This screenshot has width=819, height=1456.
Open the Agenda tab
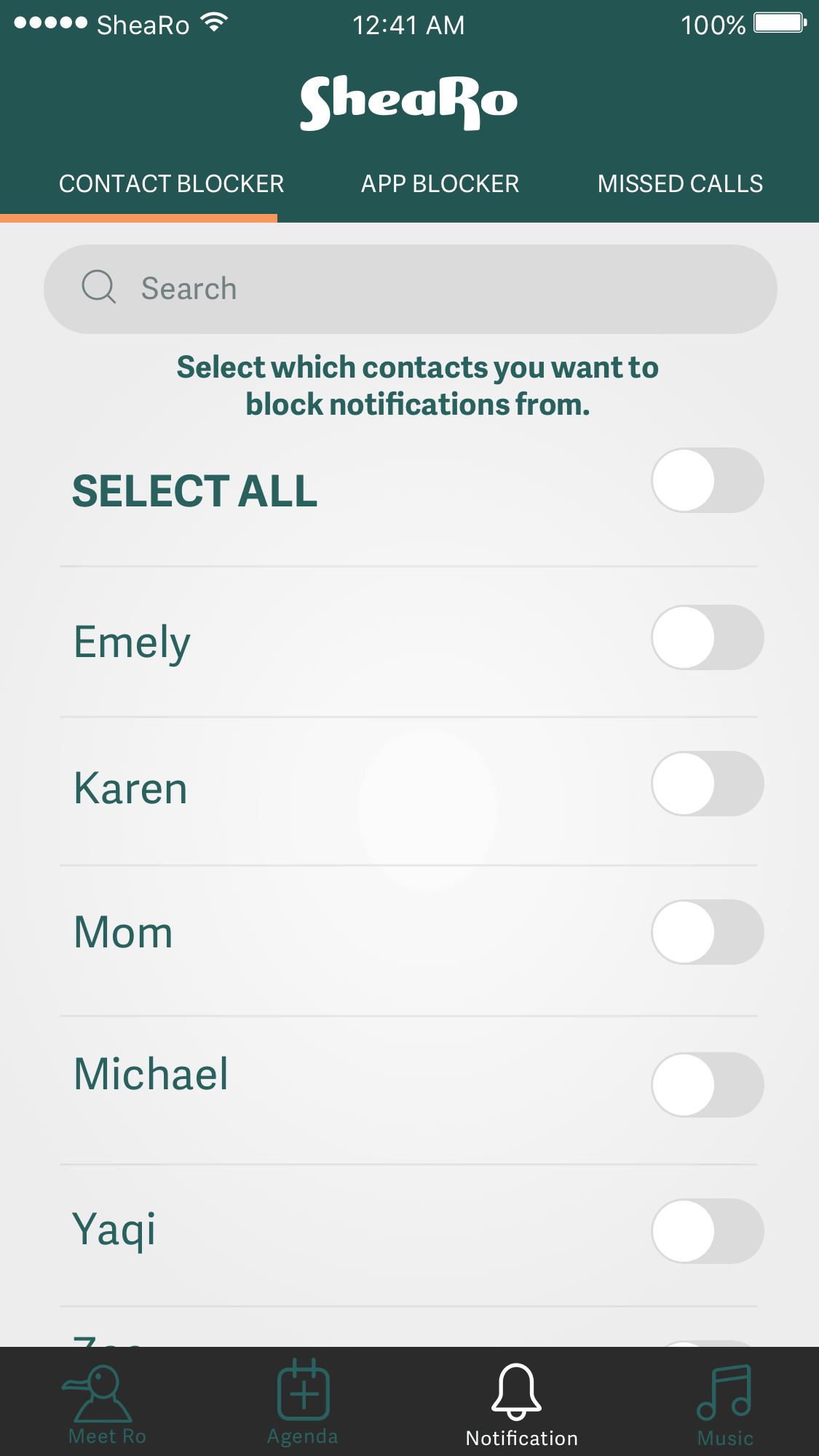[x=303, y=1404]
